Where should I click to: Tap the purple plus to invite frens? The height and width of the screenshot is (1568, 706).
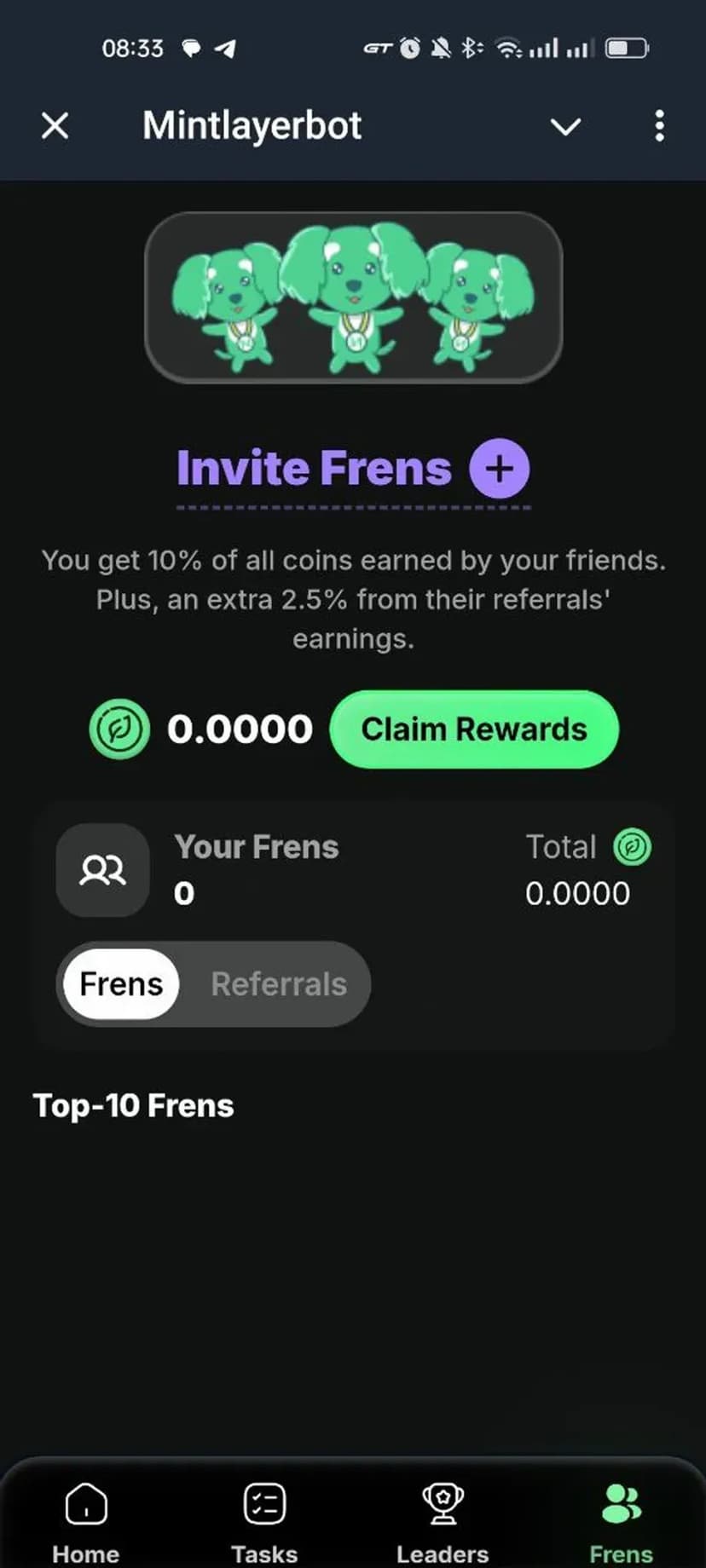click(x=500, y=469)
